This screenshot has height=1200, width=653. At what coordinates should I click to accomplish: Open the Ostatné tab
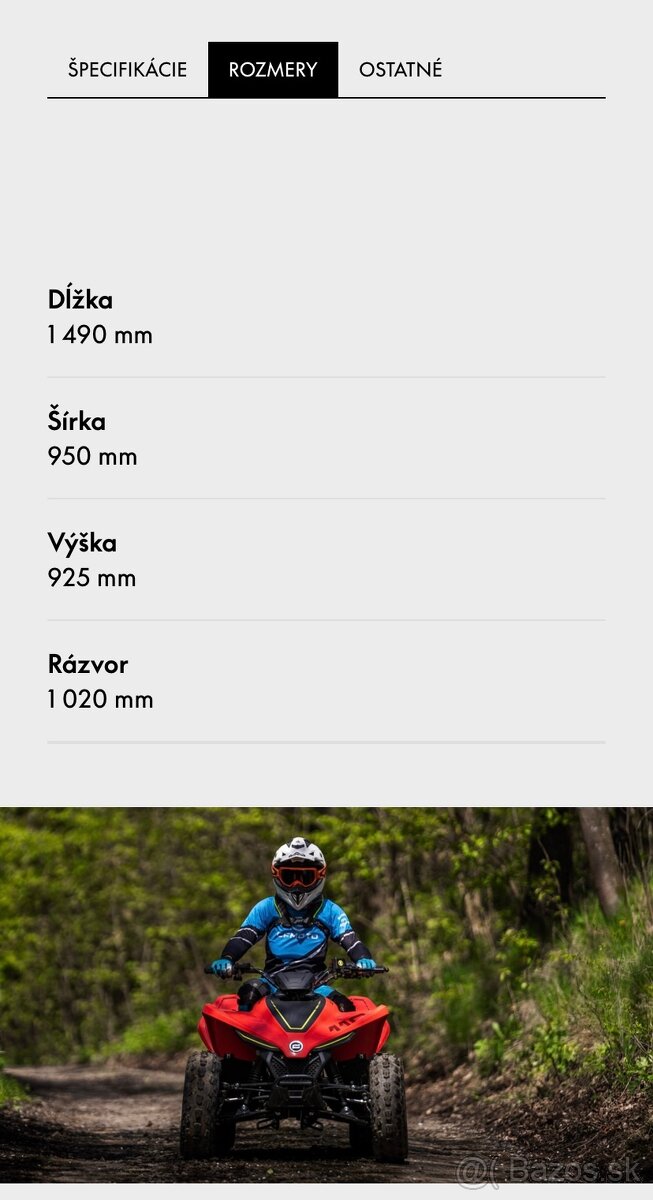(400, 70)
